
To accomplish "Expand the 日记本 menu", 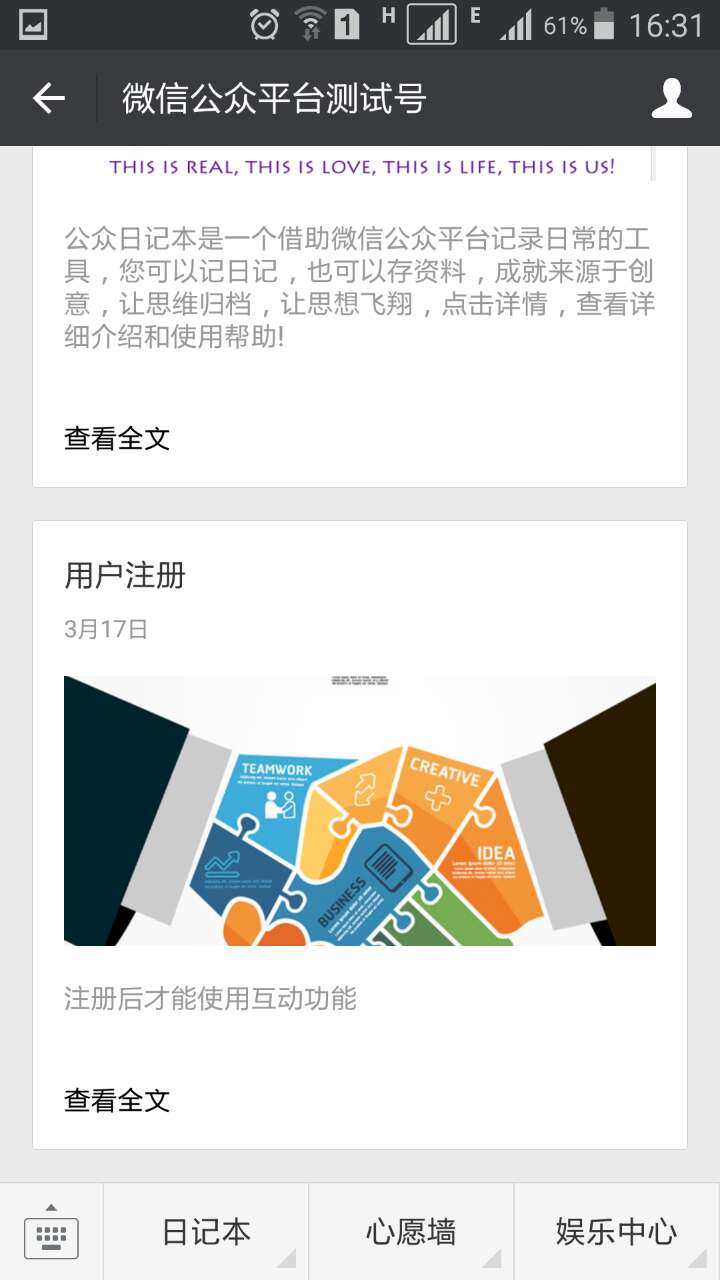I will 206,1233.
